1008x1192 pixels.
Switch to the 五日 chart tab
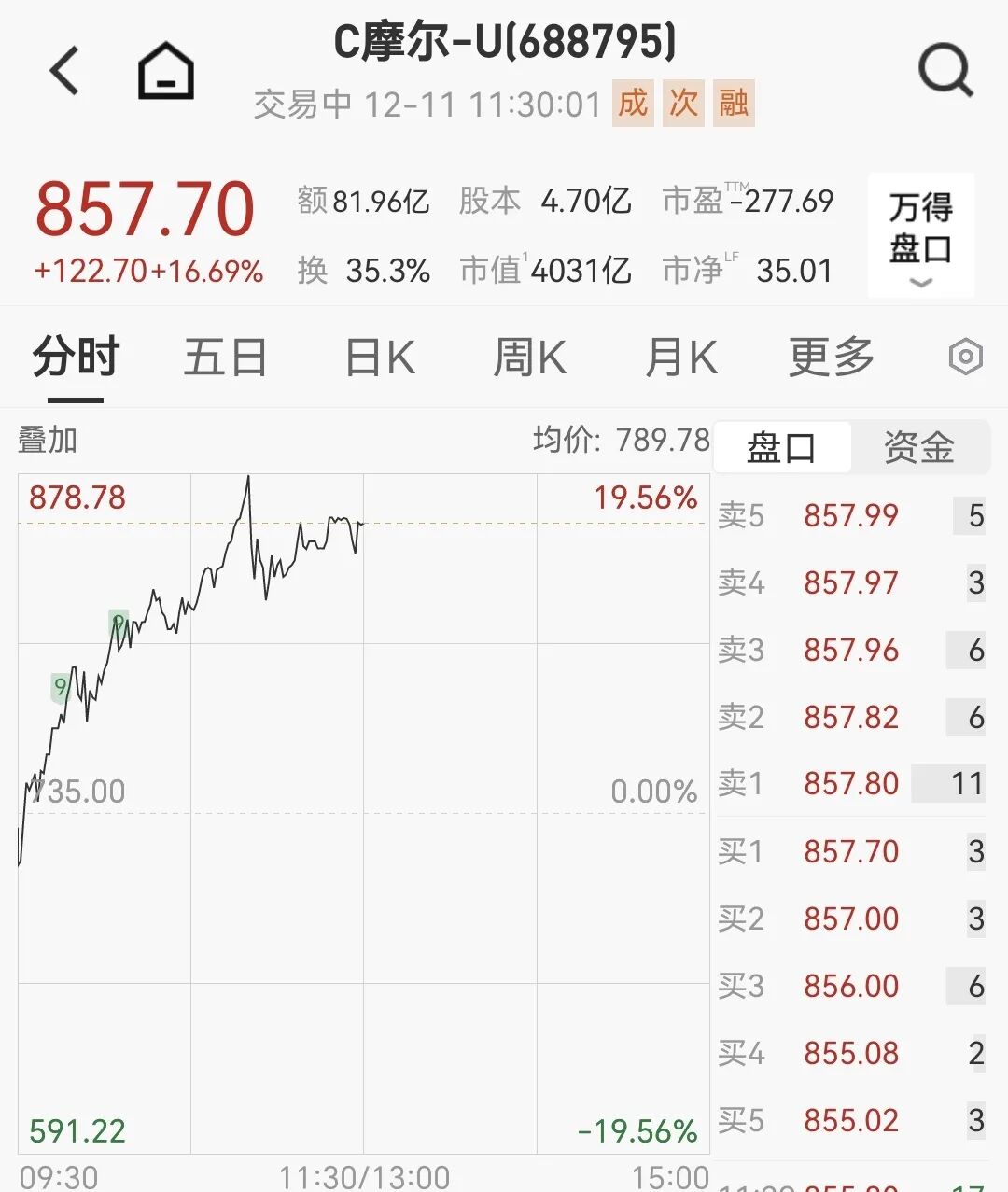[225, 358]
